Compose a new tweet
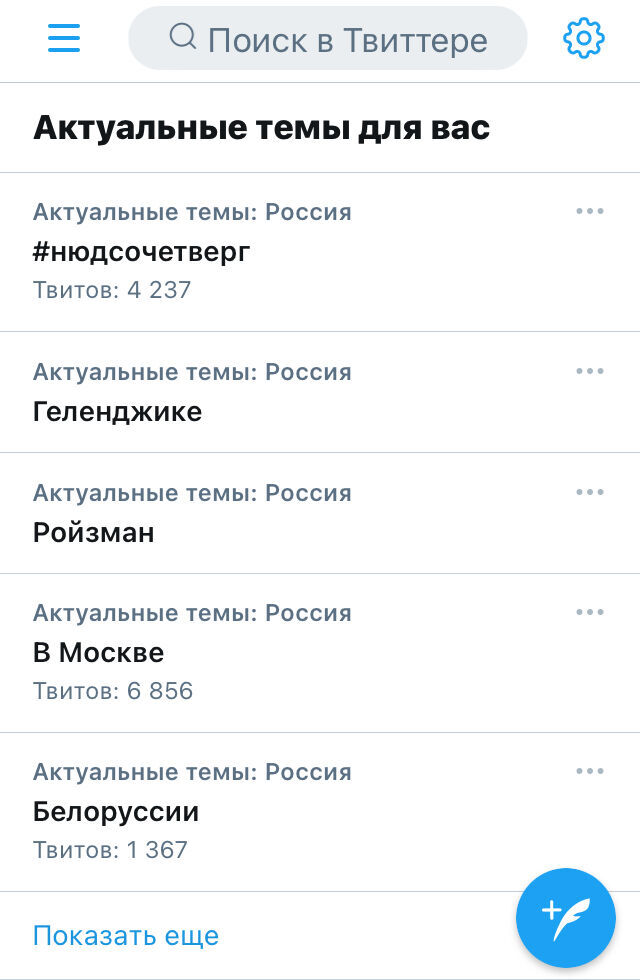Image resolution: width=640 pixels, height=980 pixels. tap(565, 918)
